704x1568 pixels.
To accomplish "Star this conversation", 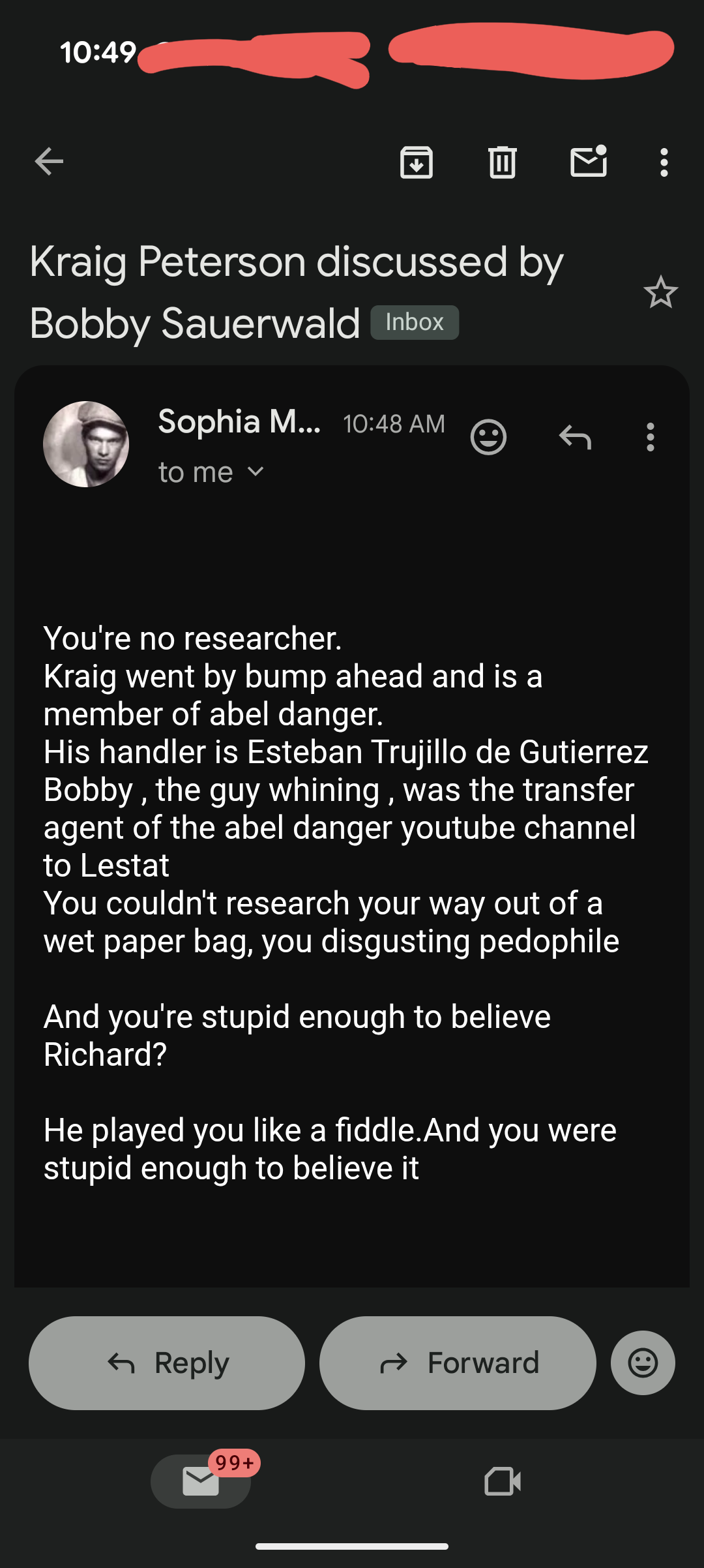I will (x=660, y=292).
